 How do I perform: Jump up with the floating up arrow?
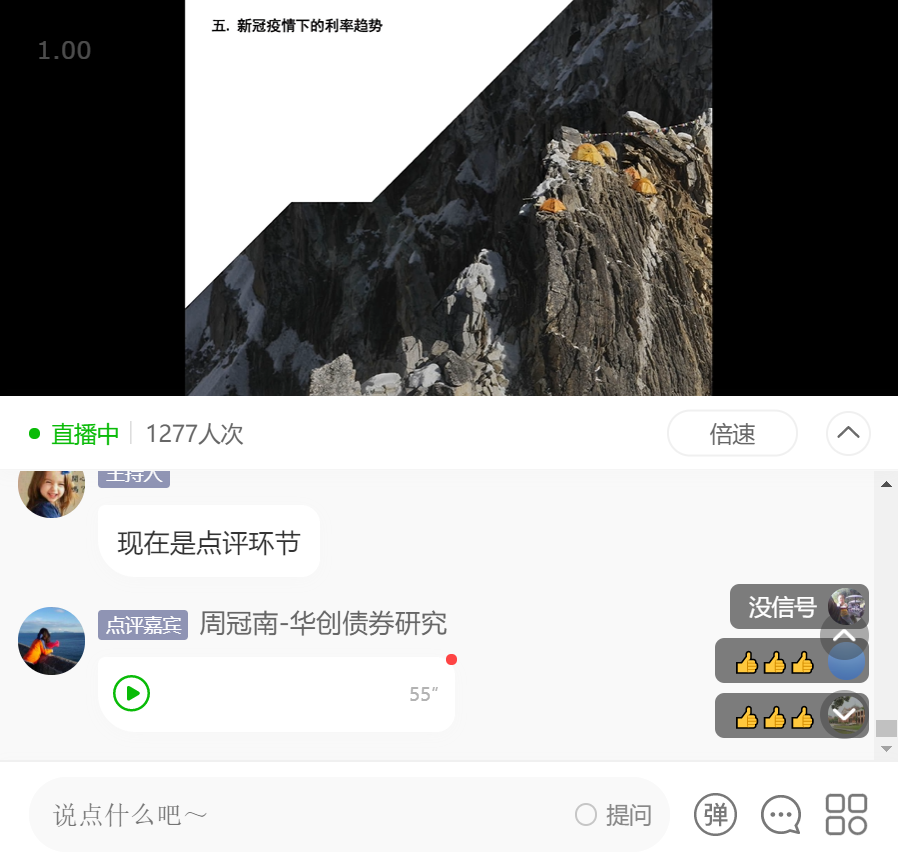coord(845,635)
